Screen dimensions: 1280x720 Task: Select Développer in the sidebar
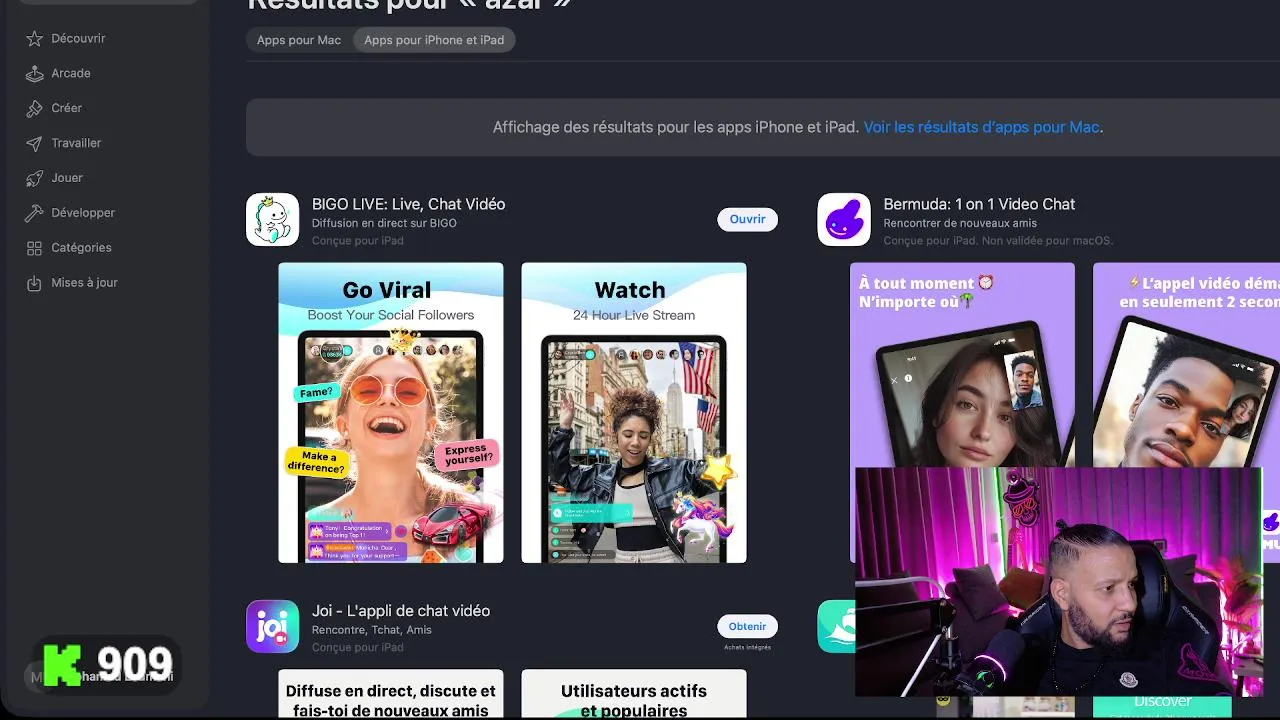[83, 213]
